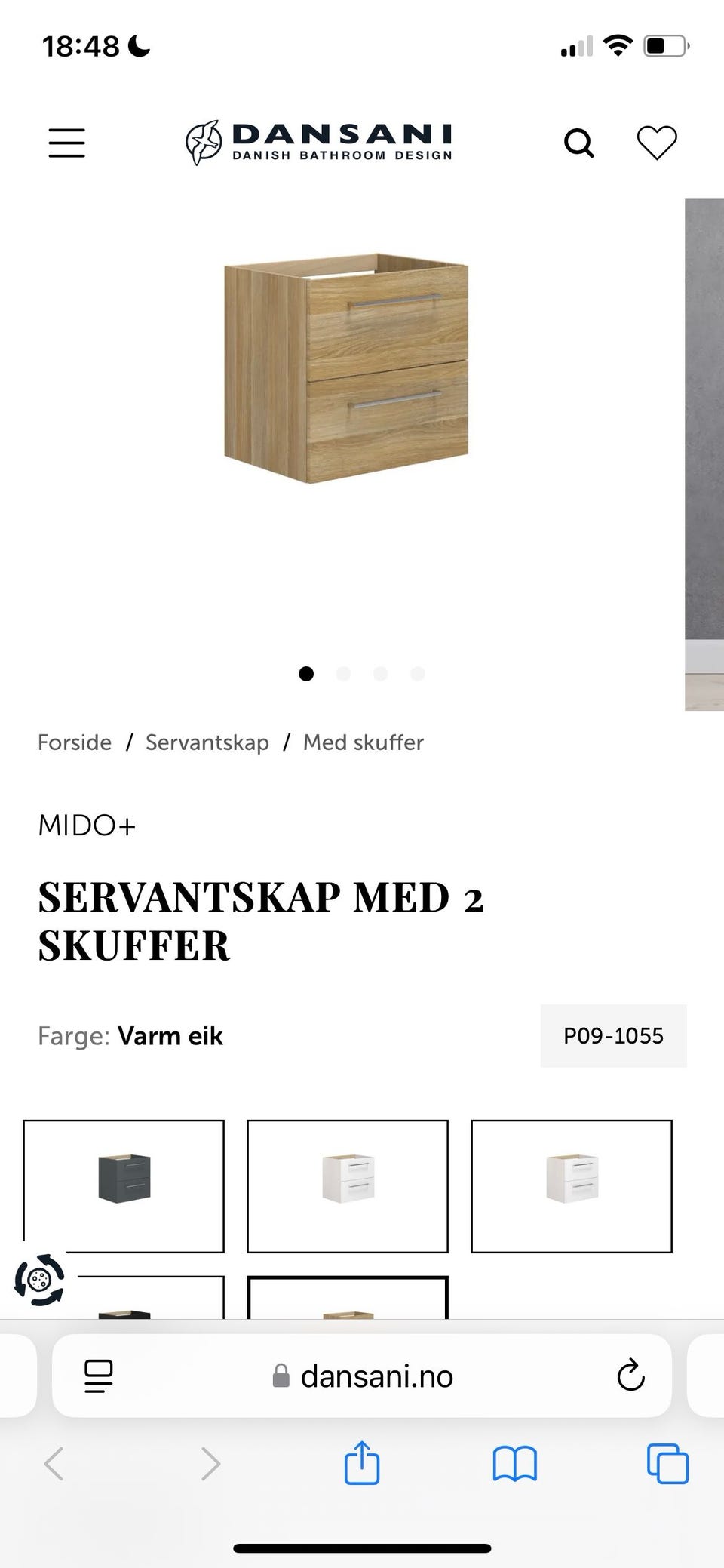Activate the fourth carousel dot

coord(418,674)
